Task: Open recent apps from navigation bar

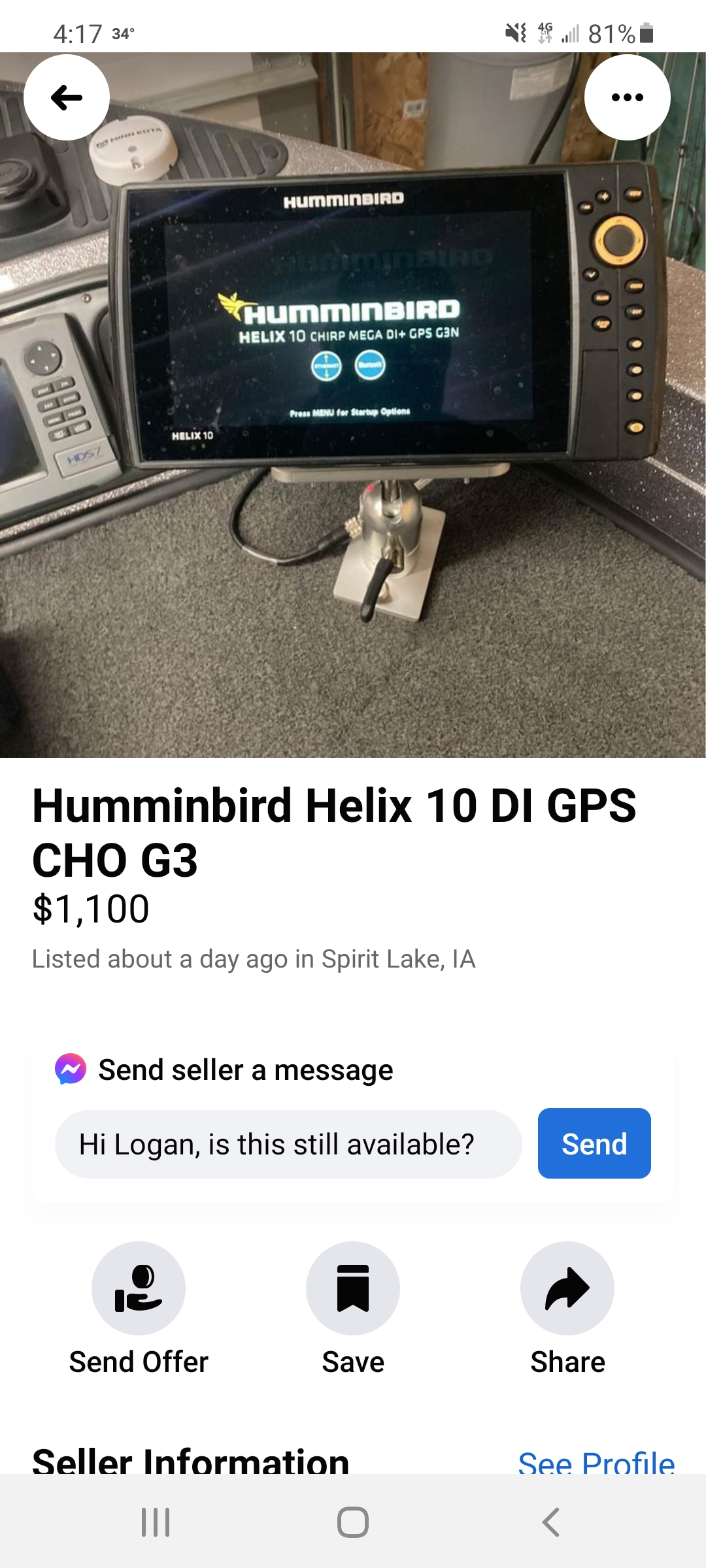Action: [x=156, y=1522]
